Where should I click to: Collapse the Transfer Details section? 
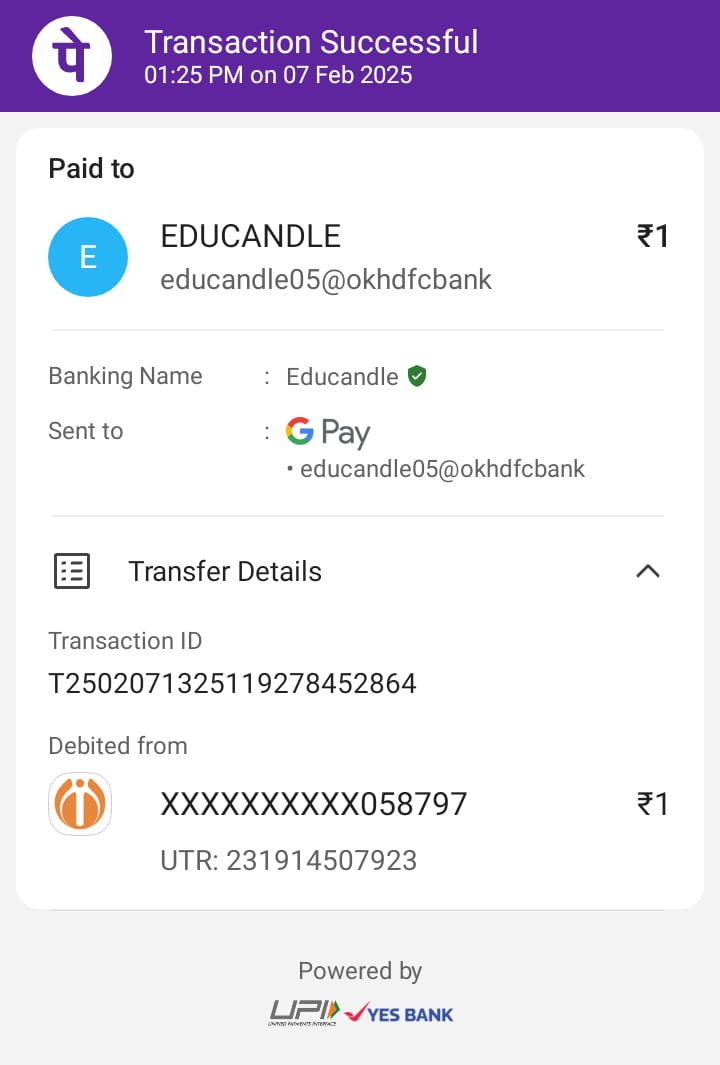coord(648,571)
